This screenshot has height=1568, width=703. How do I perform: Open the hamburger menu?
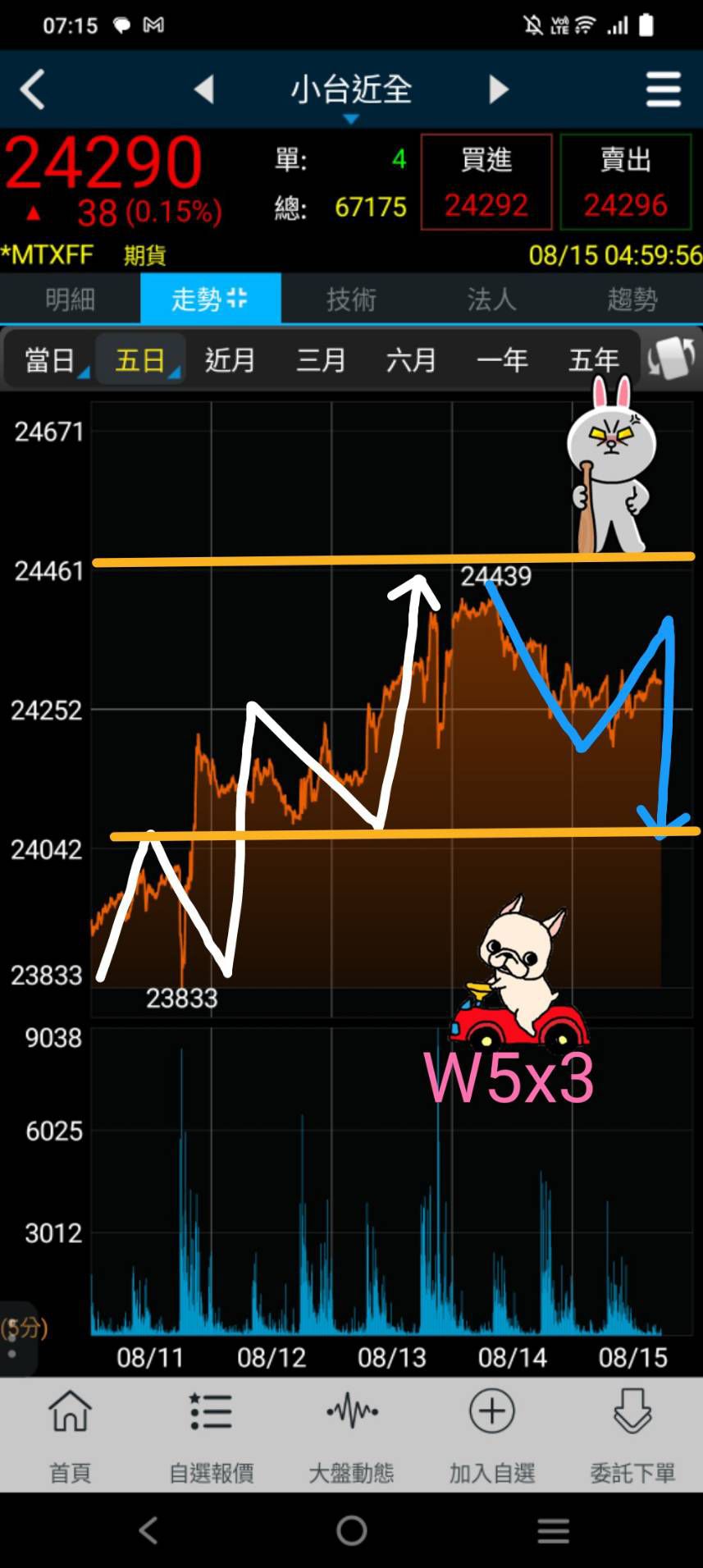pos(663,89)
